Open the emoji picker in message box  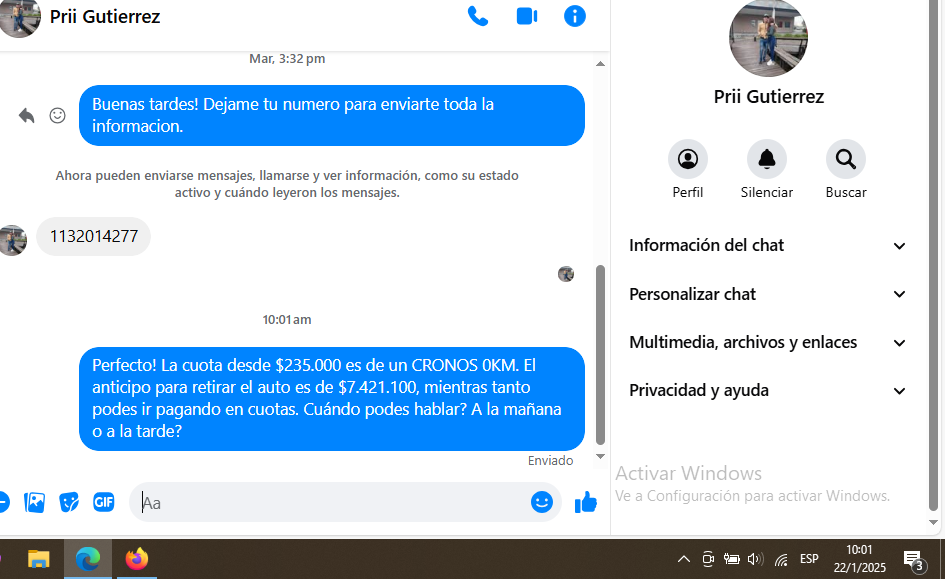[x=542, y=502]
